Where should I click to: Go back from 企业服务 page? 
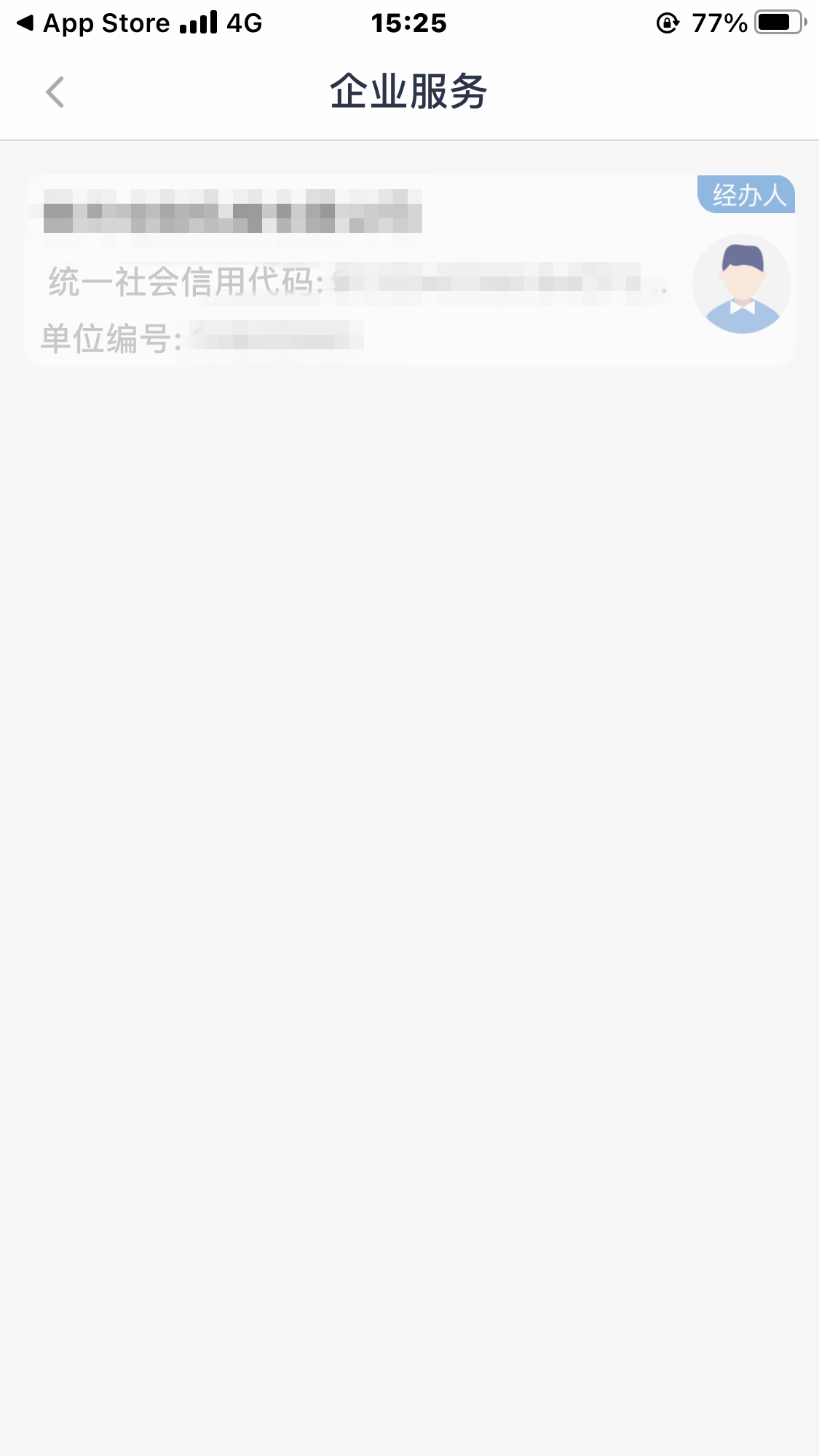pos(55,92)
